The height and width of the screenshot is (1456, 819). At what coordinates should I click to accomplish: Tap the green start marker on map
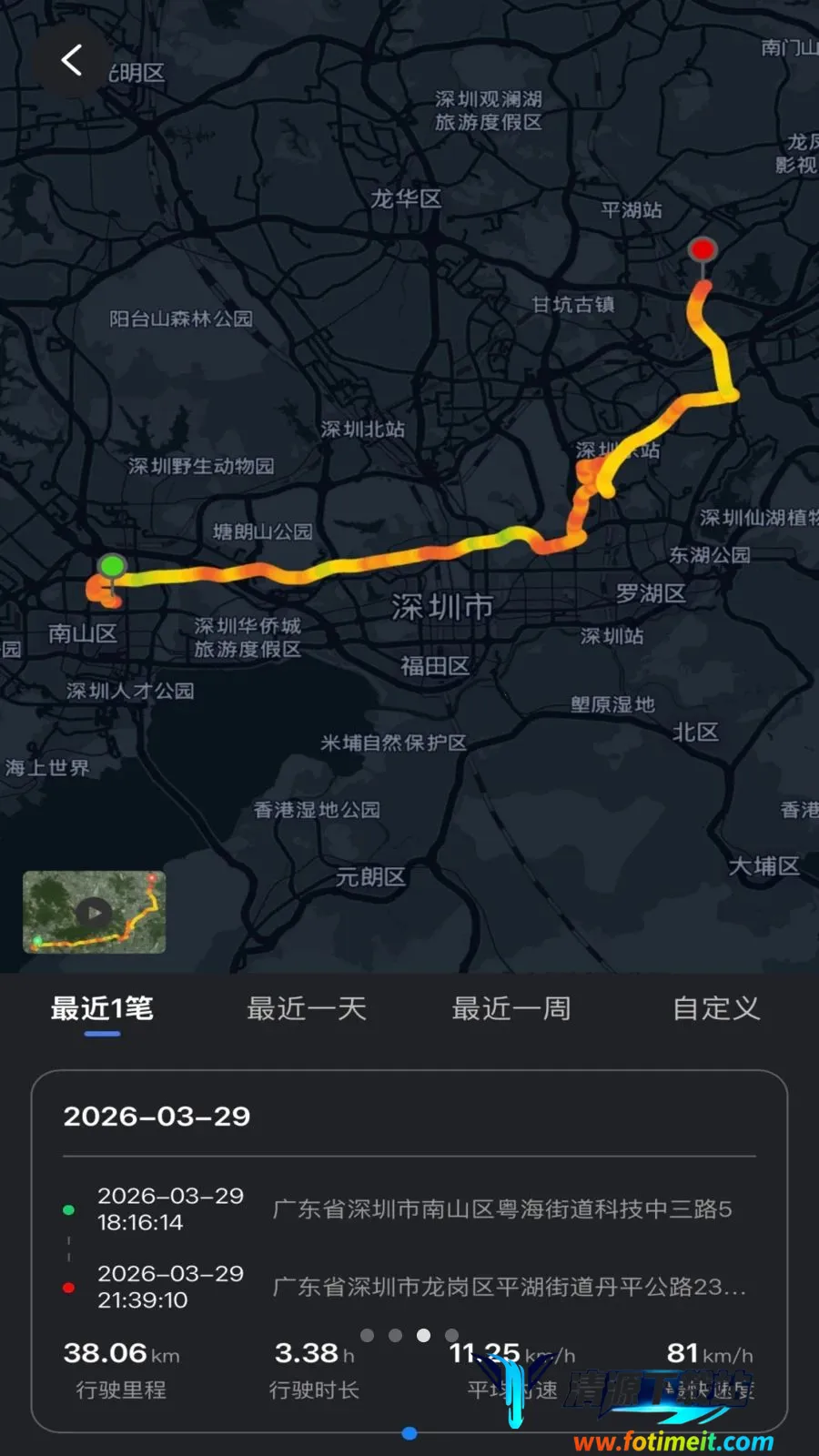click(112, 567)
